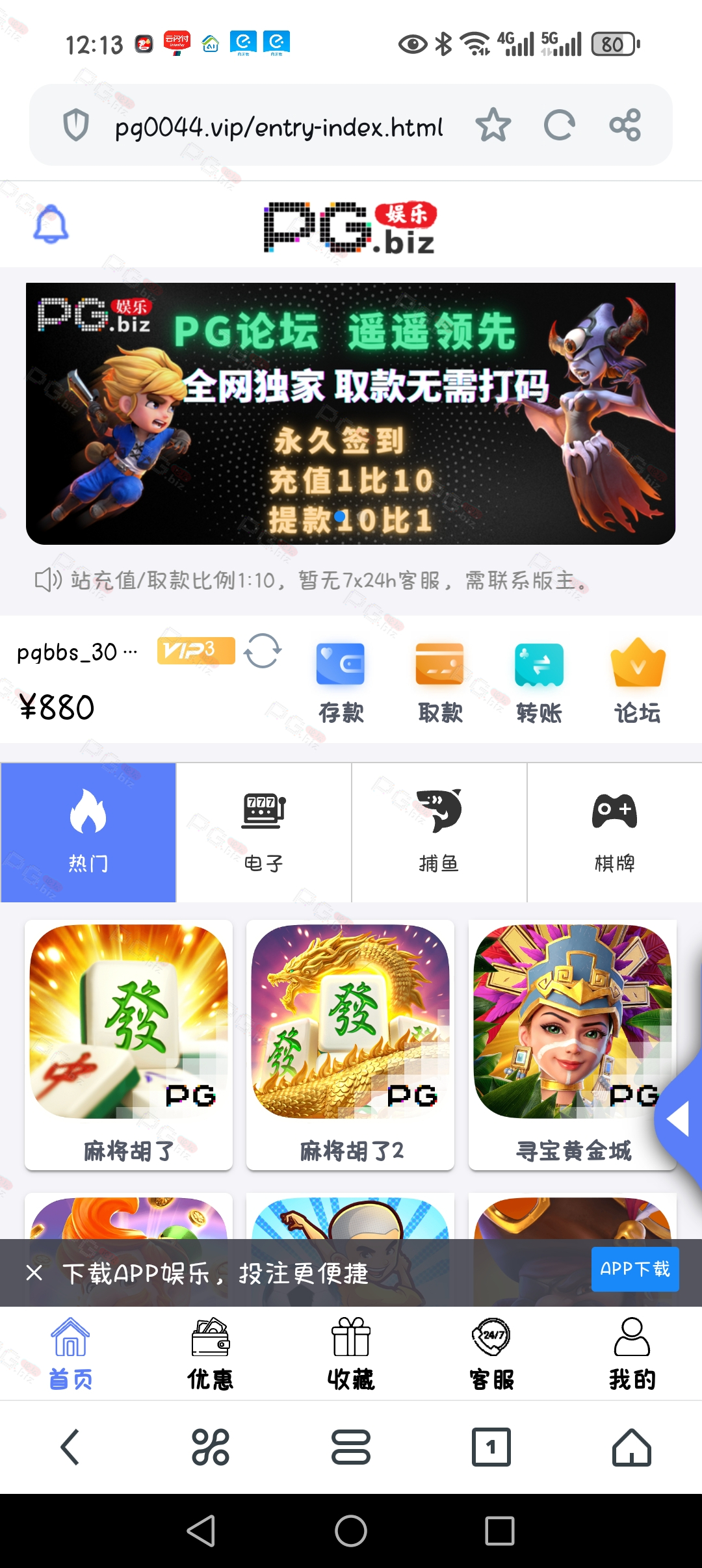This screenshot has width=702, height=1568.
Task: Open the notifications bell
Action: [51, 224]
